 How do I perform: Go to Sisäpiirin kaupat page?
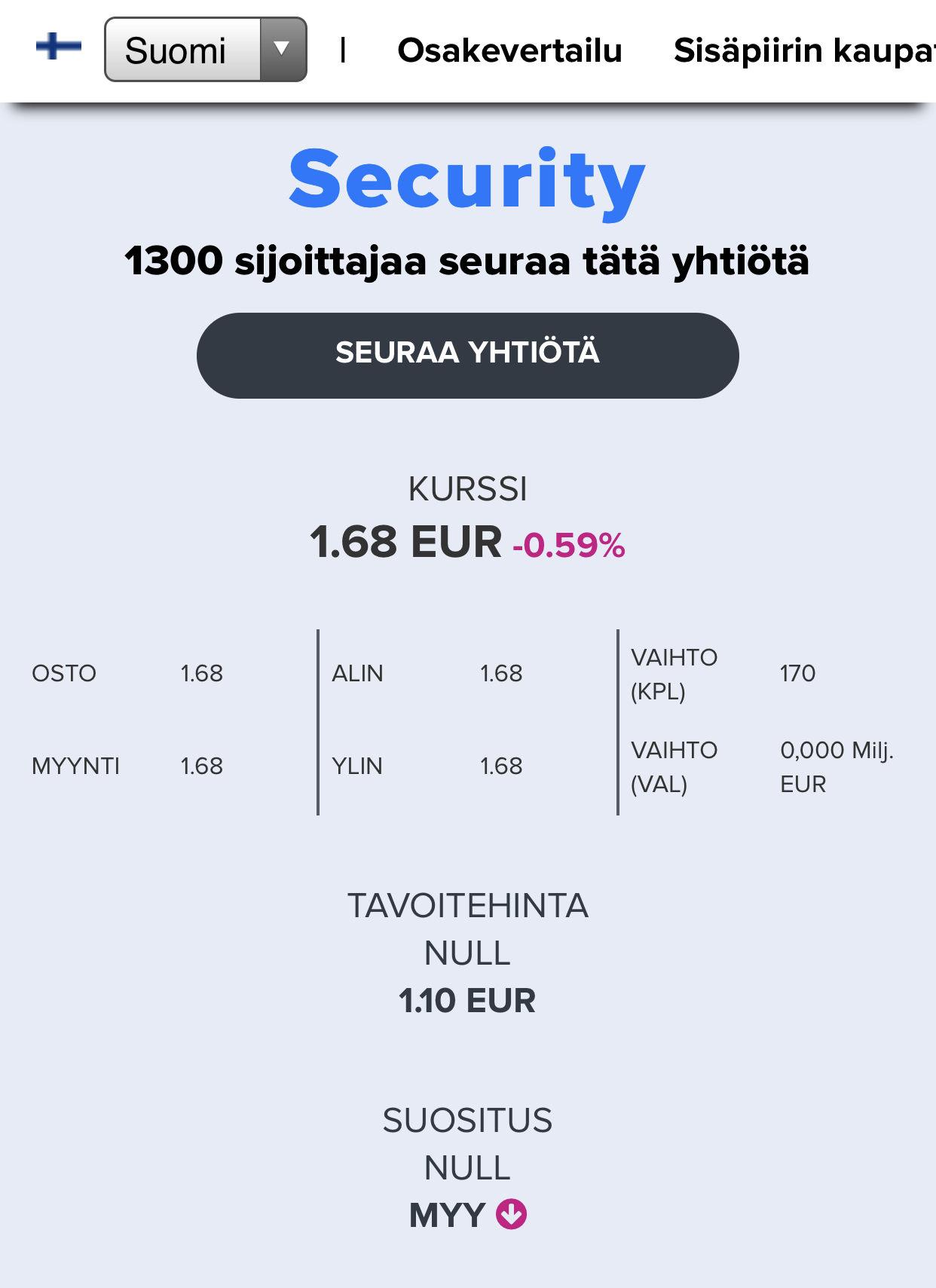[803, 50]
